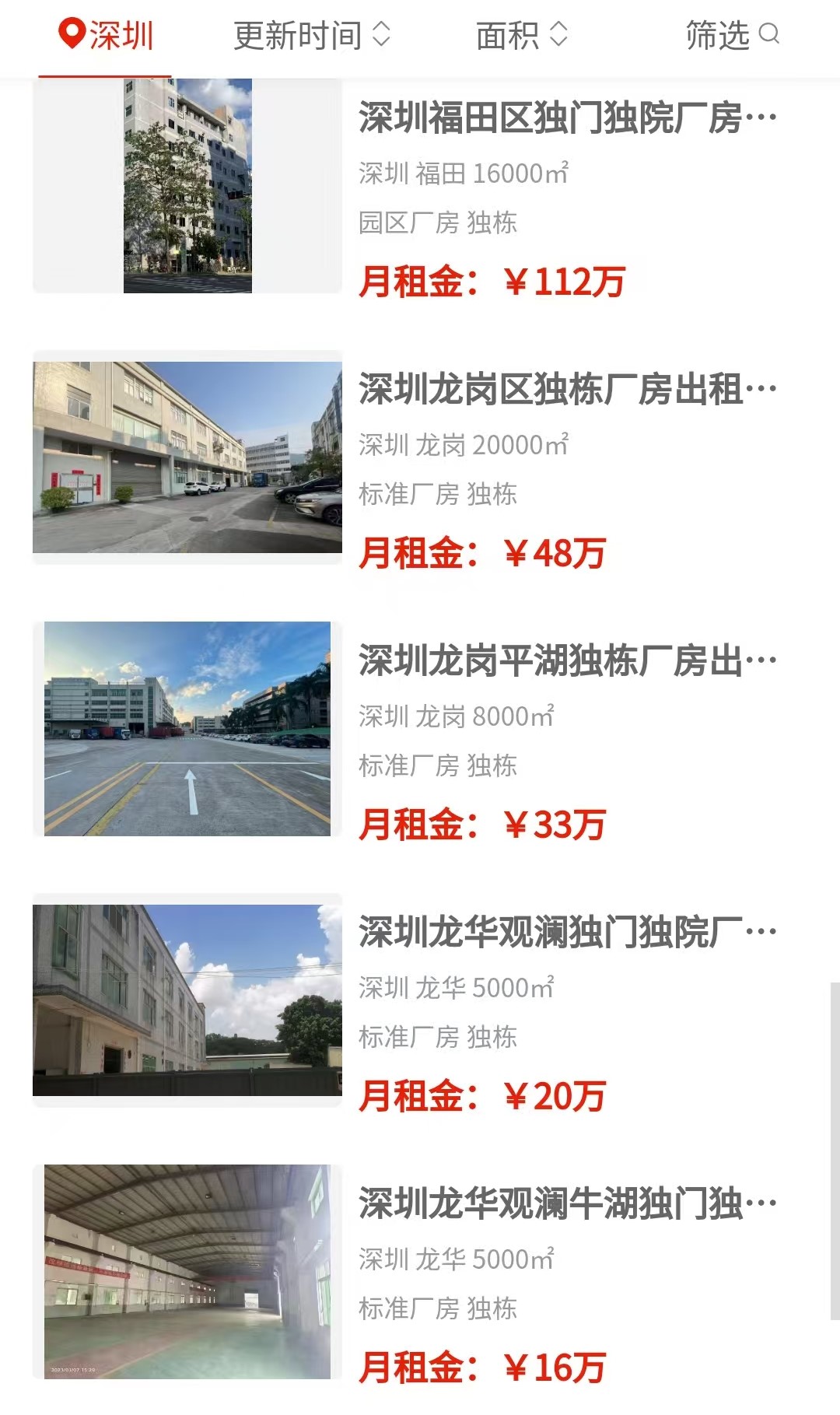This screenshot has height=1415, width=840.
Task: Open the 筛选 filter search
Action: (731, 36)
